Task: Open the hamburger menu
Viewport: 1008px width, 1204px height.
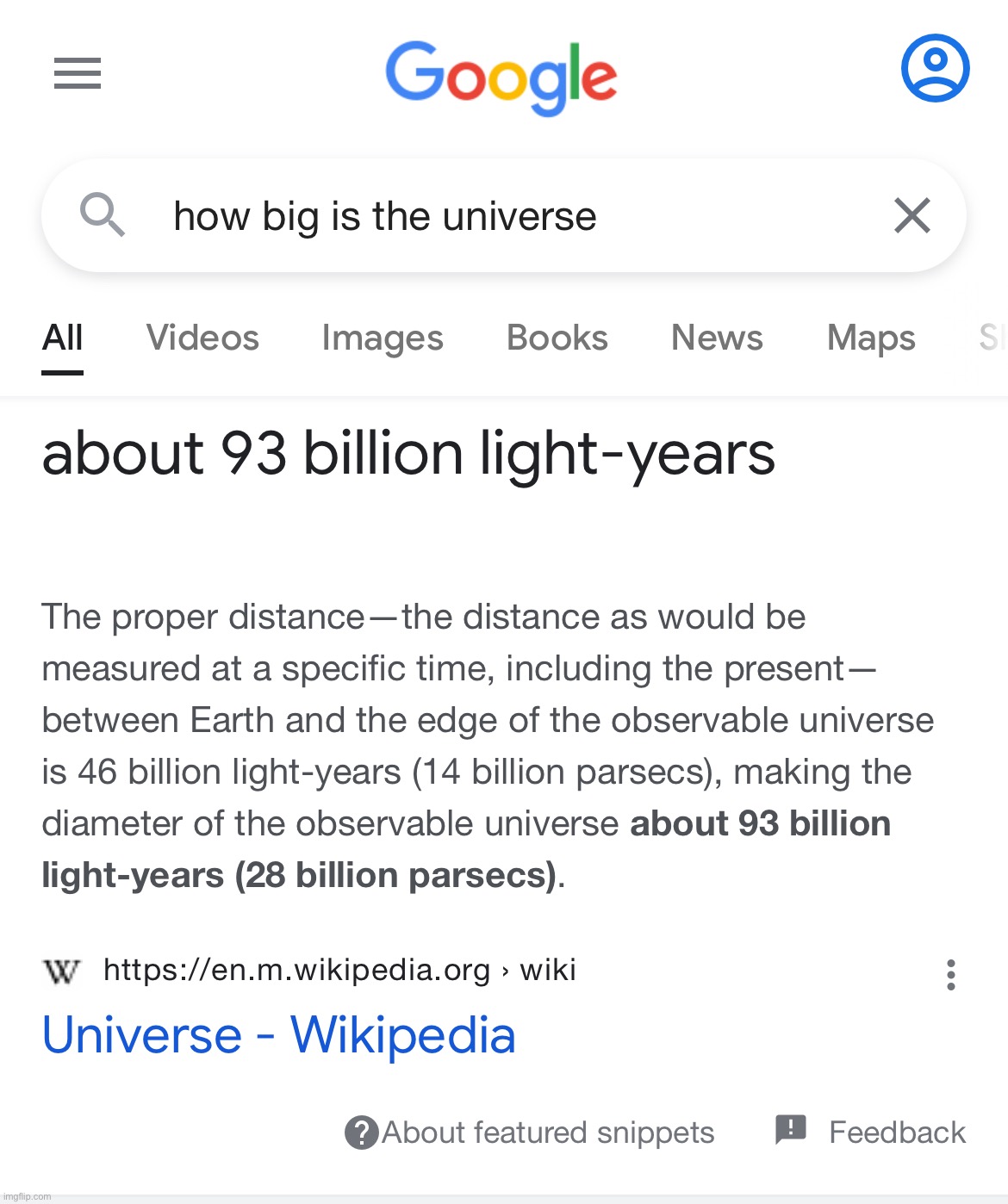Action: click(78, 73)
